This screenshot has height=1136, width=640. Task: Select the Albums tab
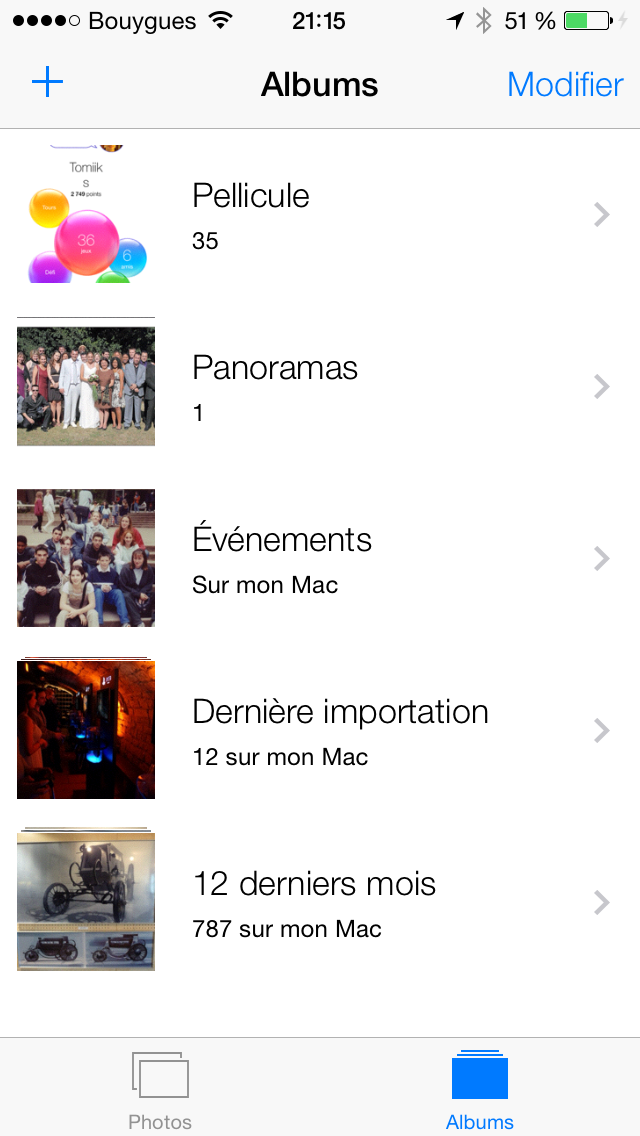point(480,1090)
